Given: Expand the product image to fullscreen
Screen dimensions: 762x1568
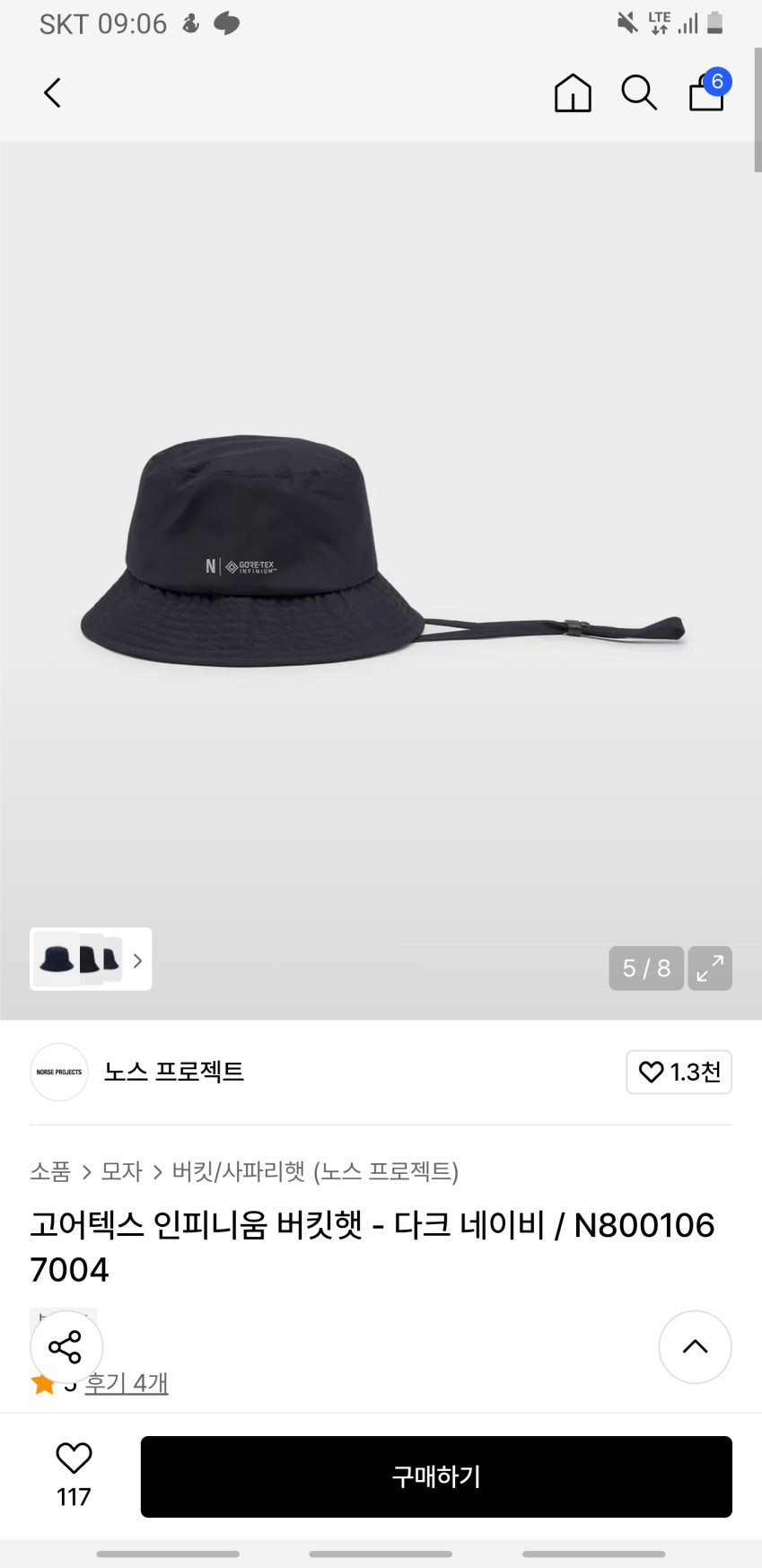Looking at the screenshot, I should (x=710, y=968).
